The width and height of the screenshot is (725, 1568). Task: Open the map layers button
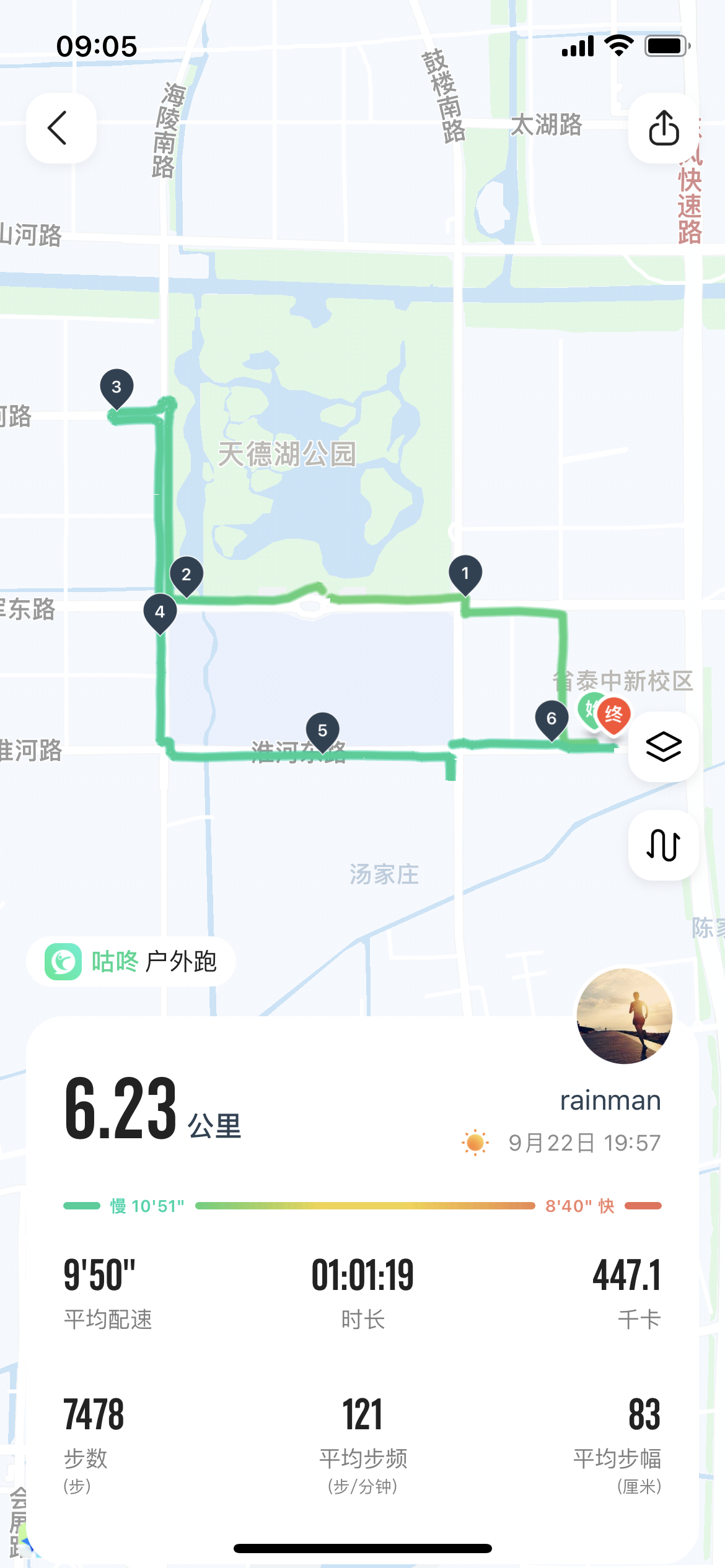[664, 746]
